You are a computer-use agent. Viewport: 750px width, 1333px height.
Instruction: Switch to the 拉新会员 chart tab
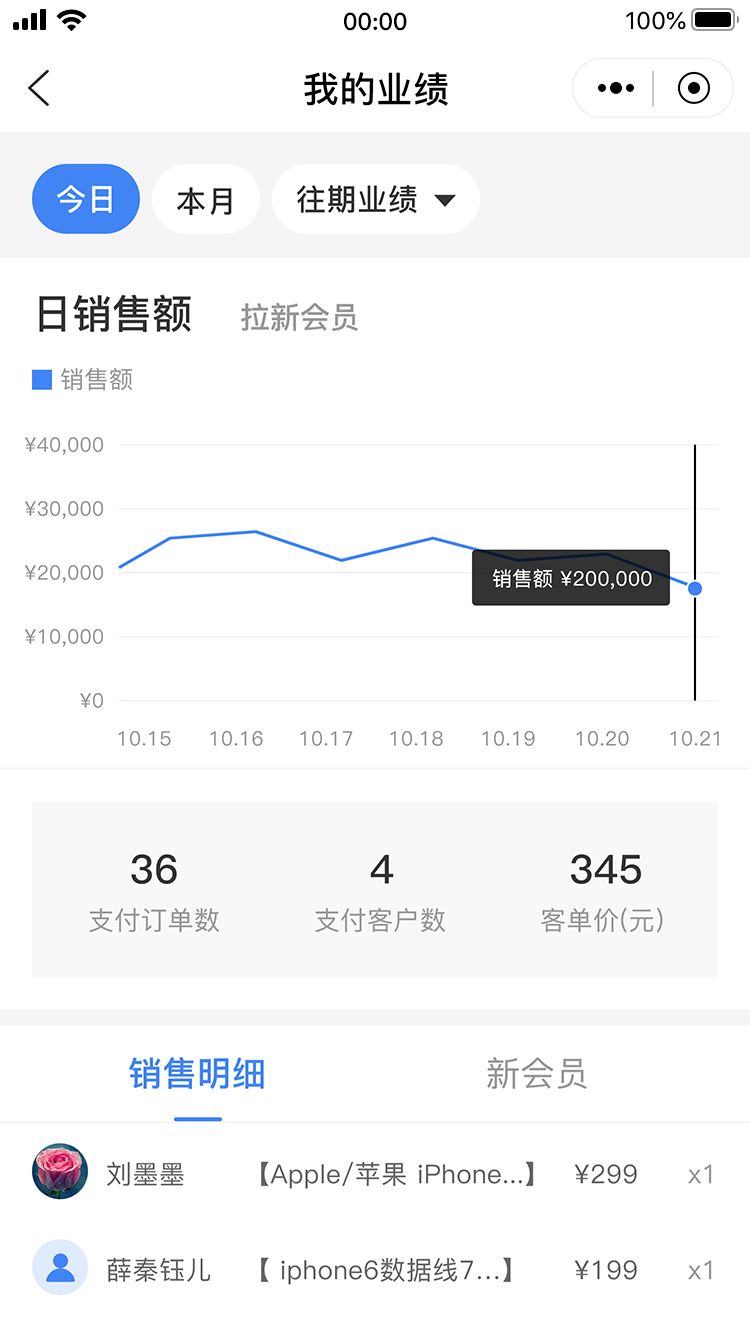point(299,318)
